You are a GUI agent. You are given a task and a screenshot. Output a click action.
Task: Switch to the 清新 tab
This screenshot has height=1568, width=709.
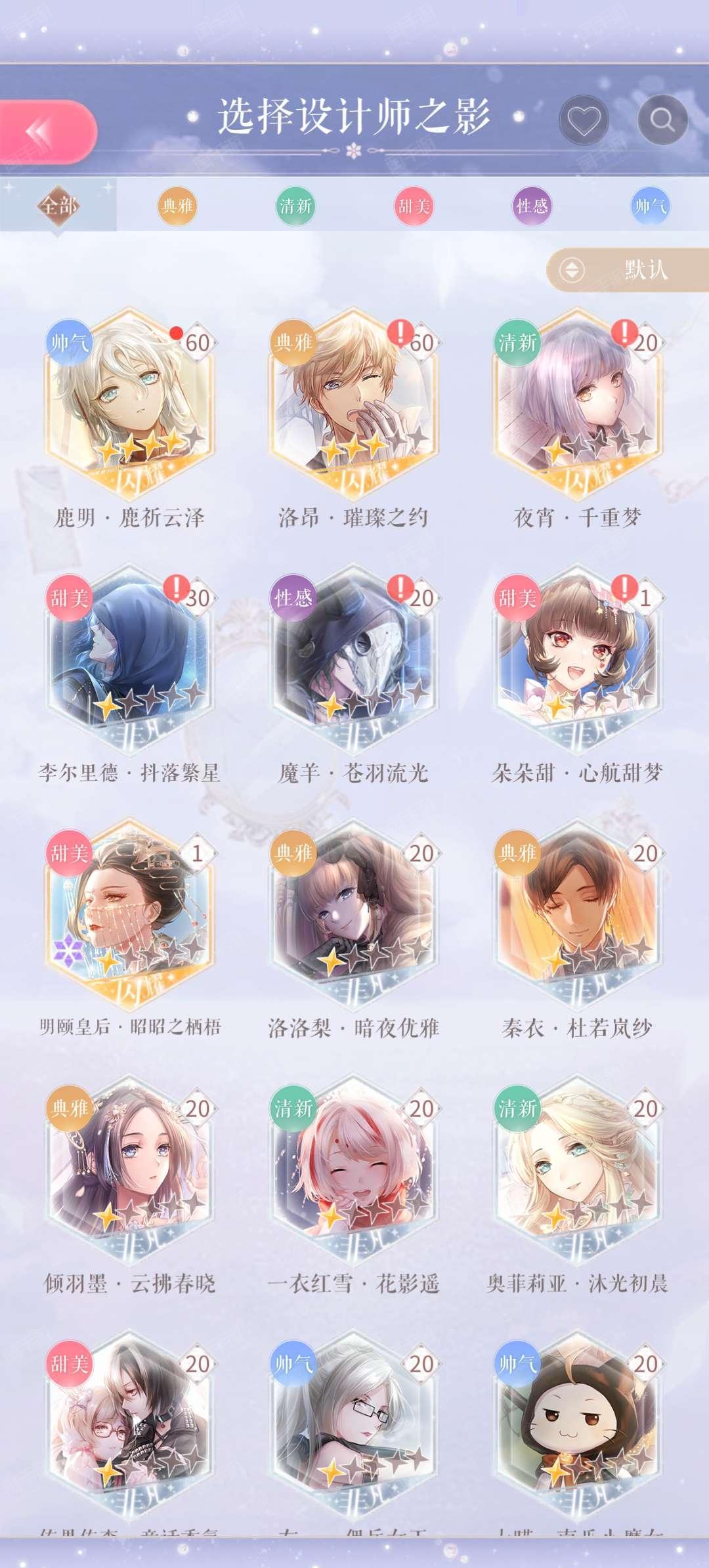tap(295, 206)
